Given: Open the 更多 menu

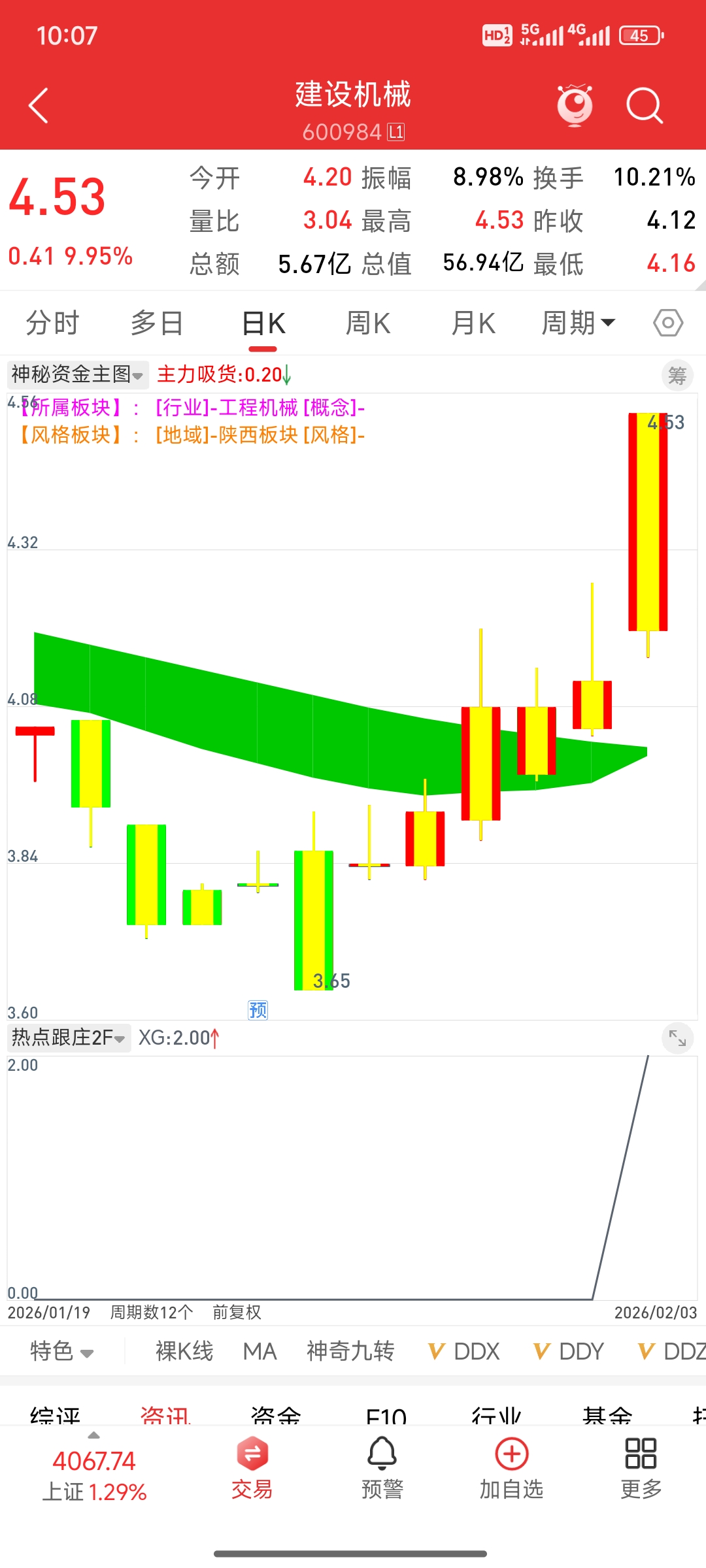Looking at the screenshot, I should [641, 1469].
